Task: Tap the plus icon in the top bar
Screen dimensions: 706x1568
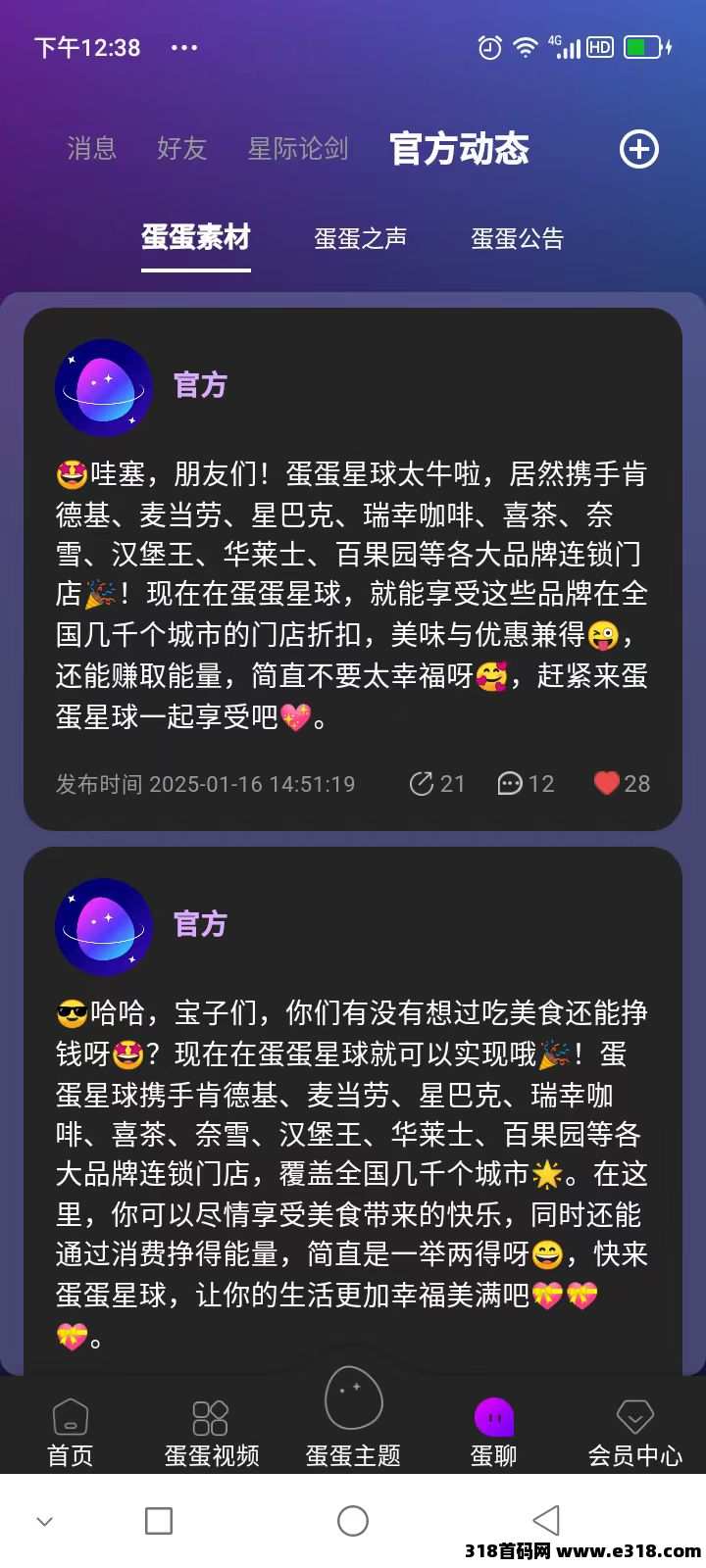Action: pyautogui.click(x=638, y=149)
